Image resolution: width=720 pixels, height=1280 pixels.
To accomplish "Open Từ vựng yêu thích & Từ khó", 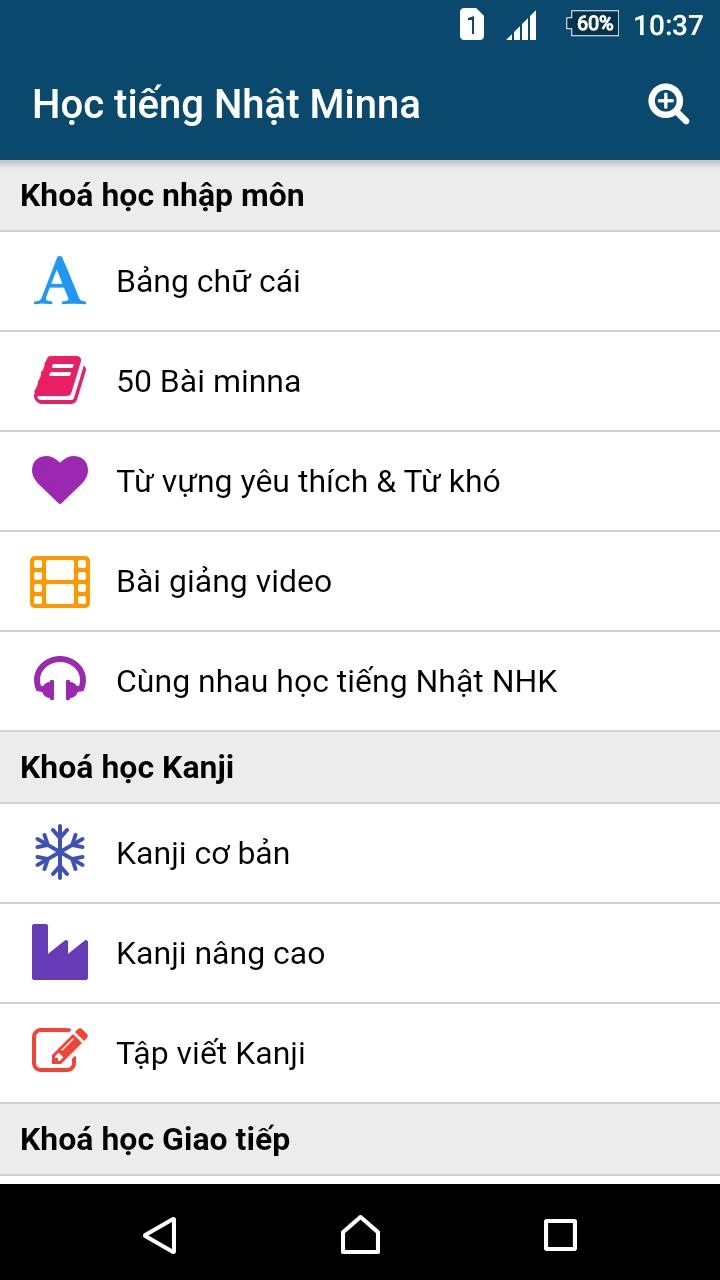I will [360, 481].
